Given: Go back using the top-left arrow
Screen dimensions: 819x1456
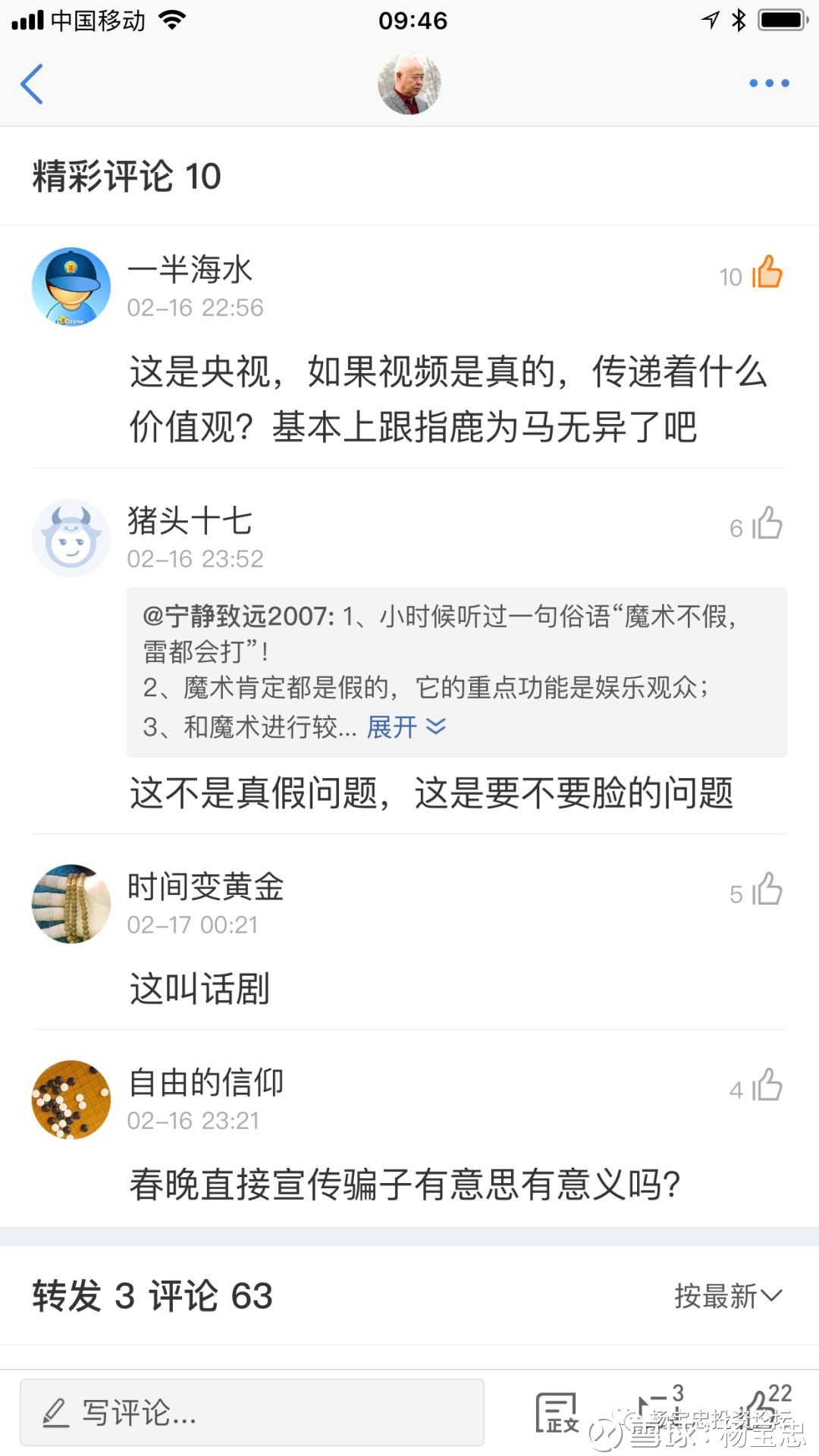Looking at the screenshot, I should click(x=32, y=83).
